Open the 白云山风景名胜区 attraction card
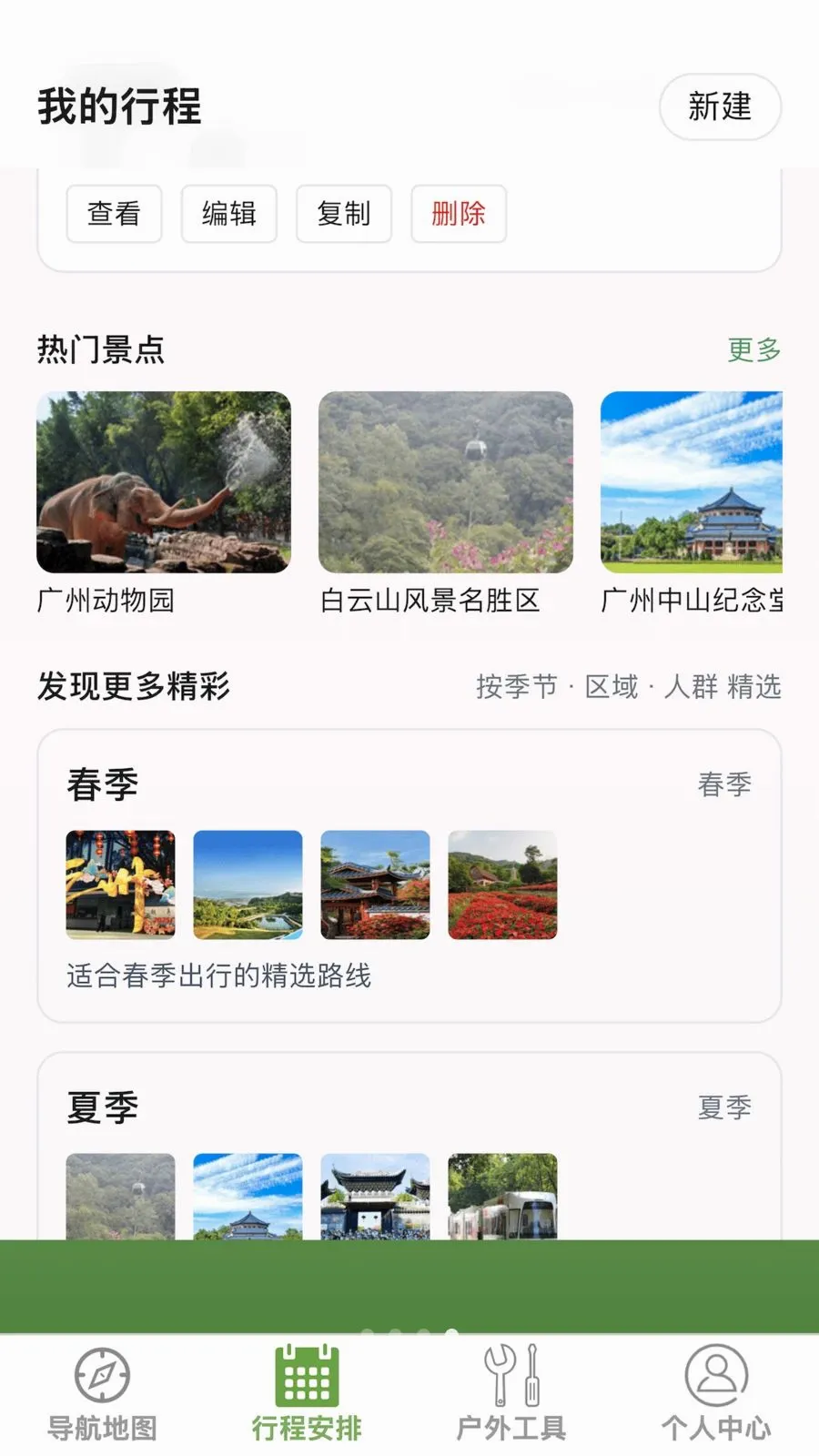 click(446, 504)
